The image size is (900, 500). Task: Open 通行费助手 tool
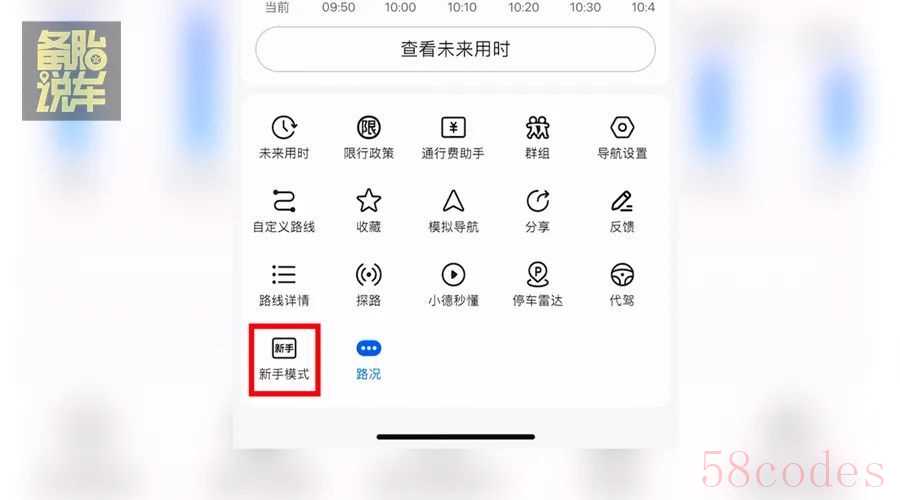(453, 137)
